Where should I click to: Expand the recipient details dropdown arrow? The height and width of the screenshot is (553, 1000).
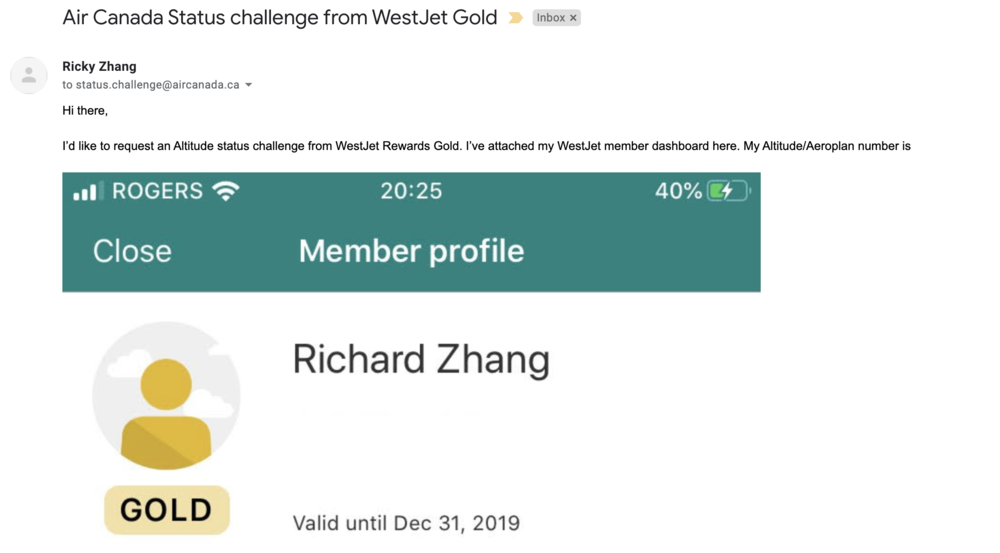pos(249,85)
